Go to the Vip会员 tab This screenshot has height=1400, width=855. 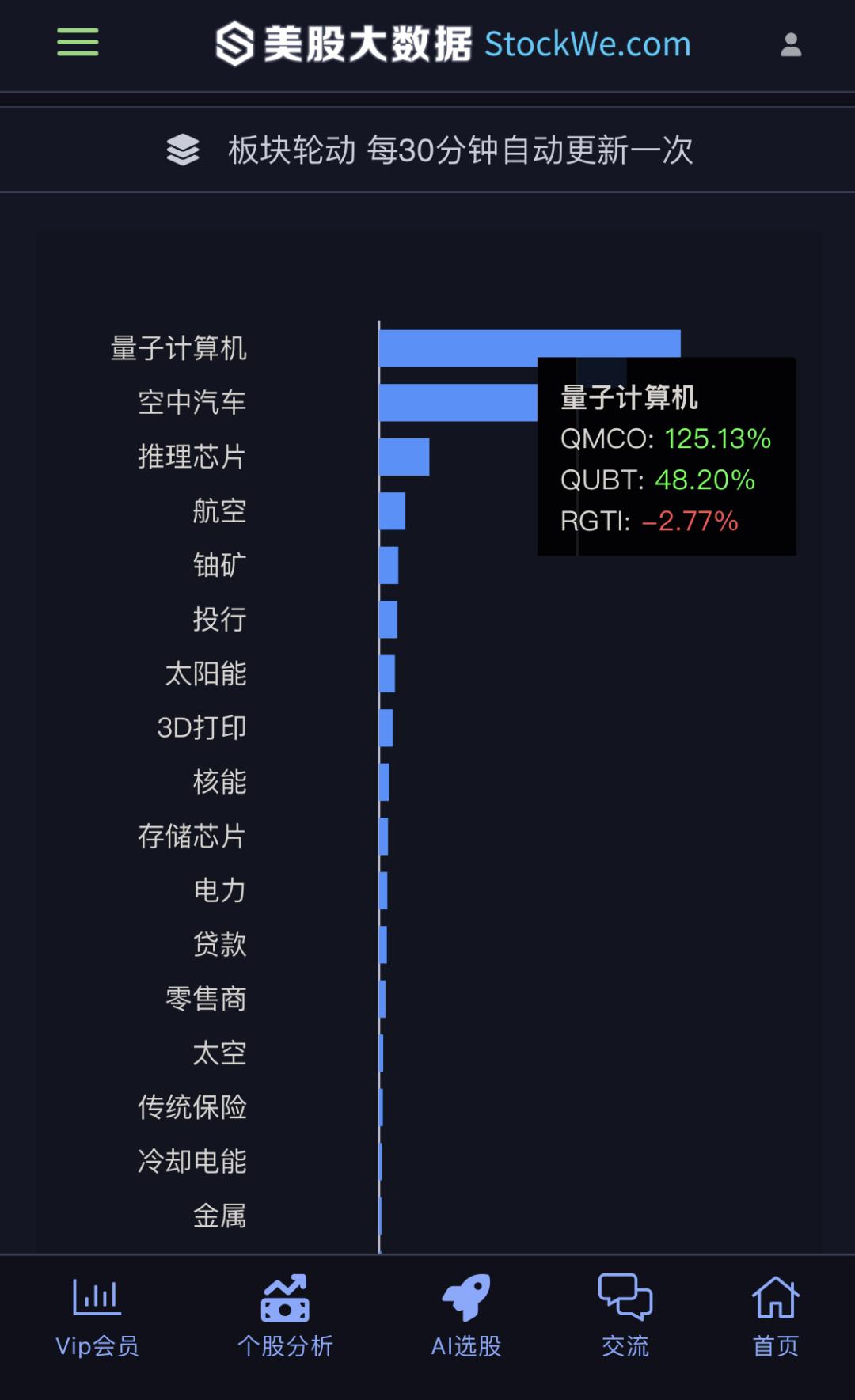click(x=97, y=1315)
